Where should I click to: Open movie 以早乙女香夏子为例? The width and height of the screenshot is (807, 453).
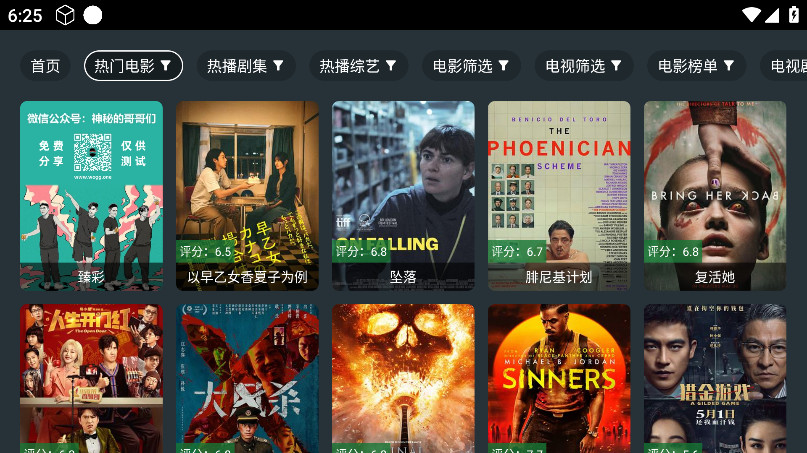point(247,195)
